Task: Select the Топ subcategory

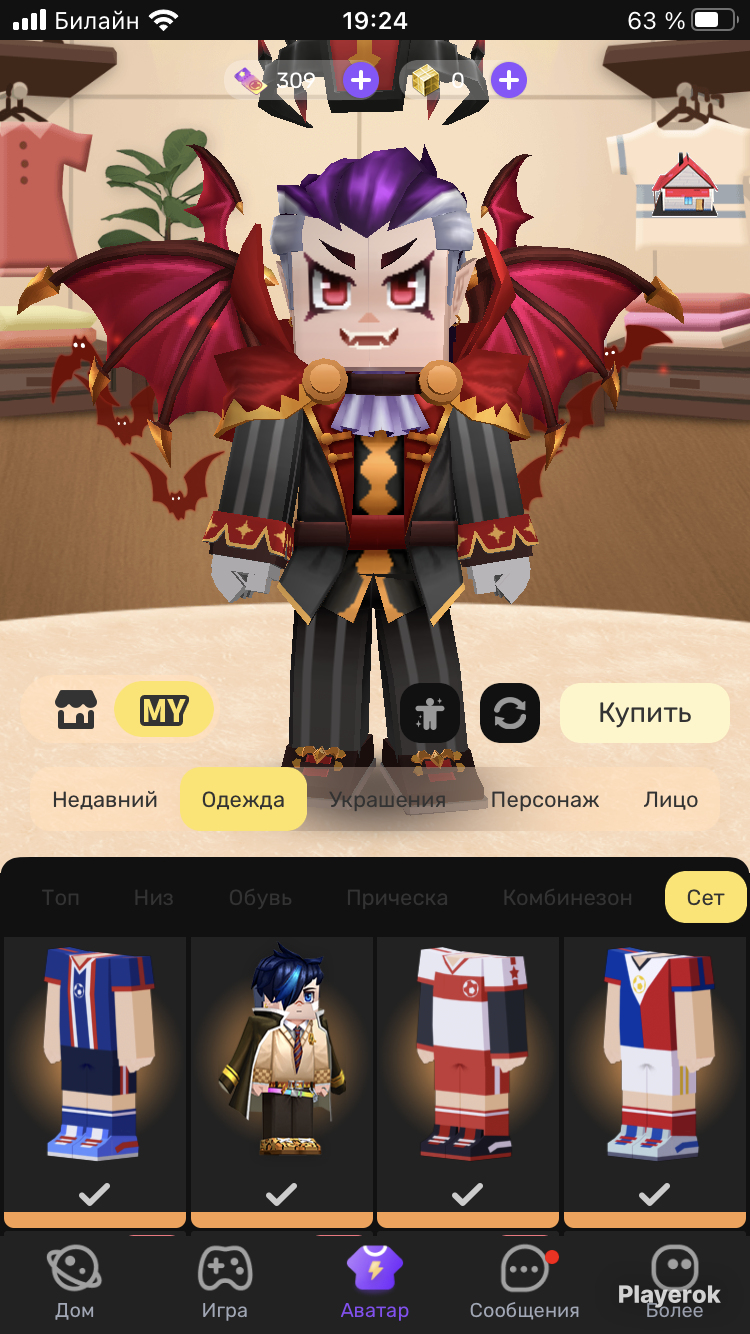Action: click(61, 897)
